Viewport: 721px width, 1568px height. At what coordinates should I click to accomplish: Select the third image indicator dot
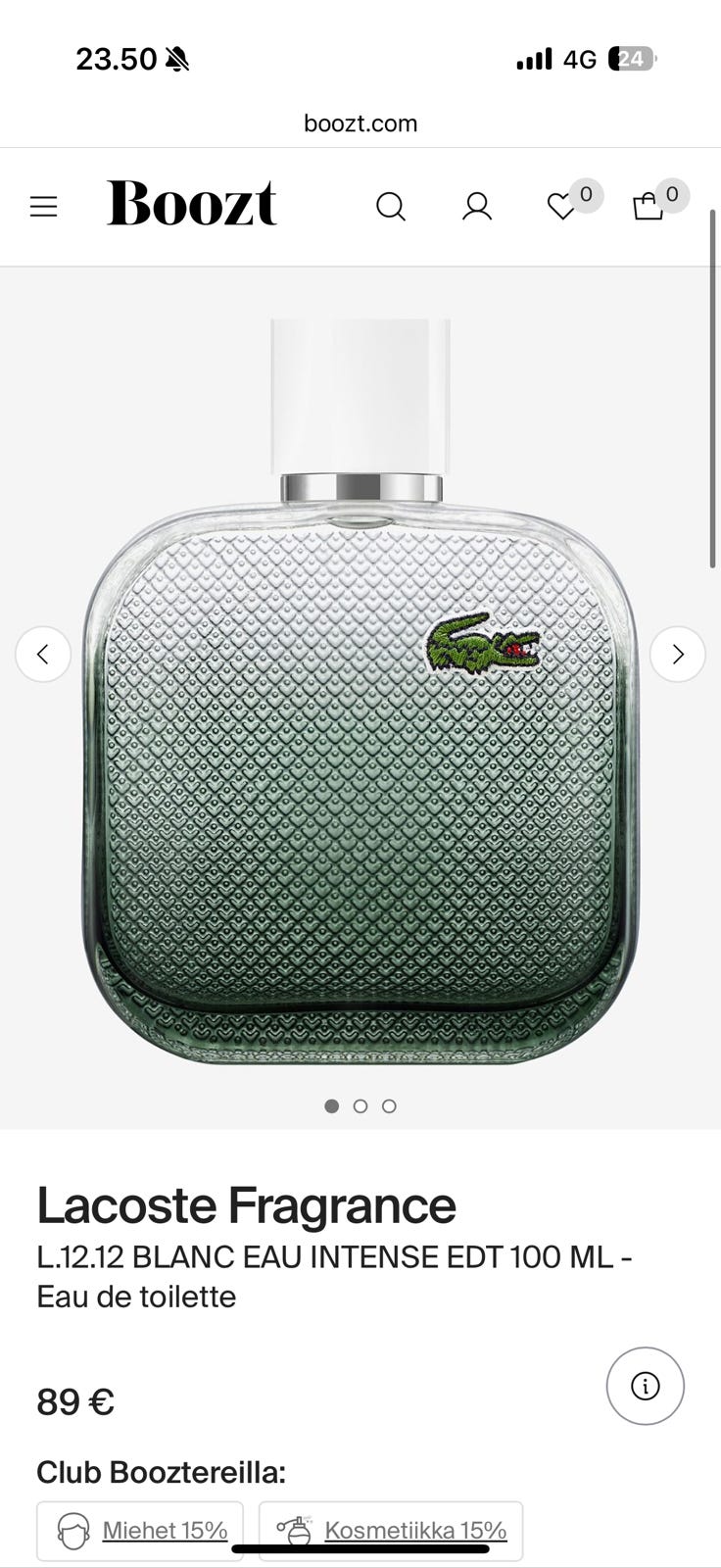tap(389, 1106)
